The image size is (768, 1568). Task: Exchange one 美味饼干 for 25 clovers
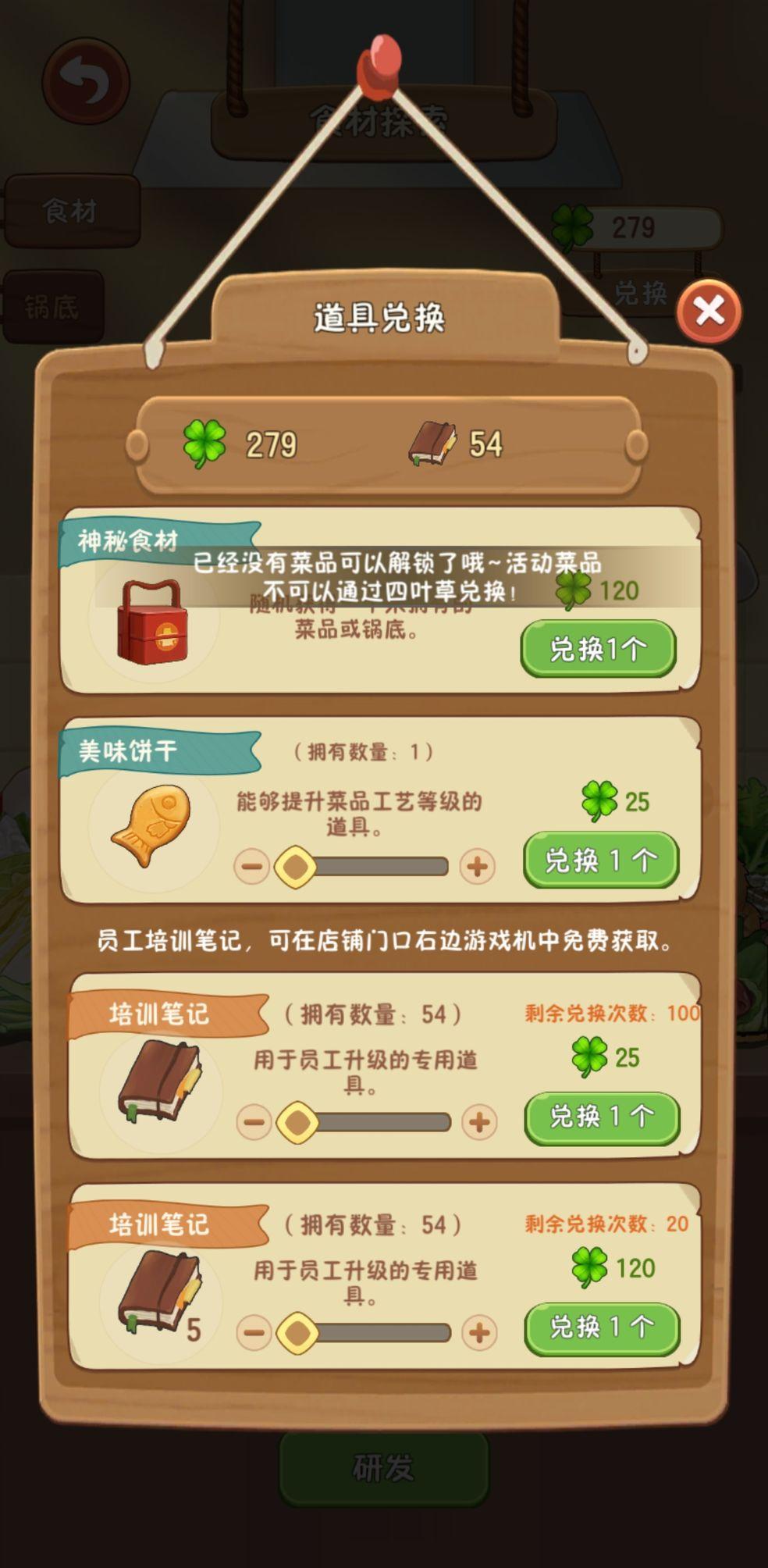(x=600, y=860)
